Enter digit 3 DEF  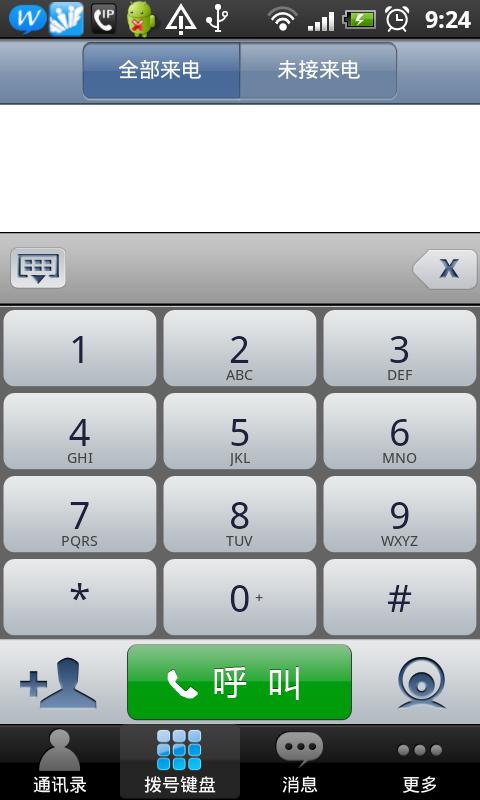(x=400, y=348)
